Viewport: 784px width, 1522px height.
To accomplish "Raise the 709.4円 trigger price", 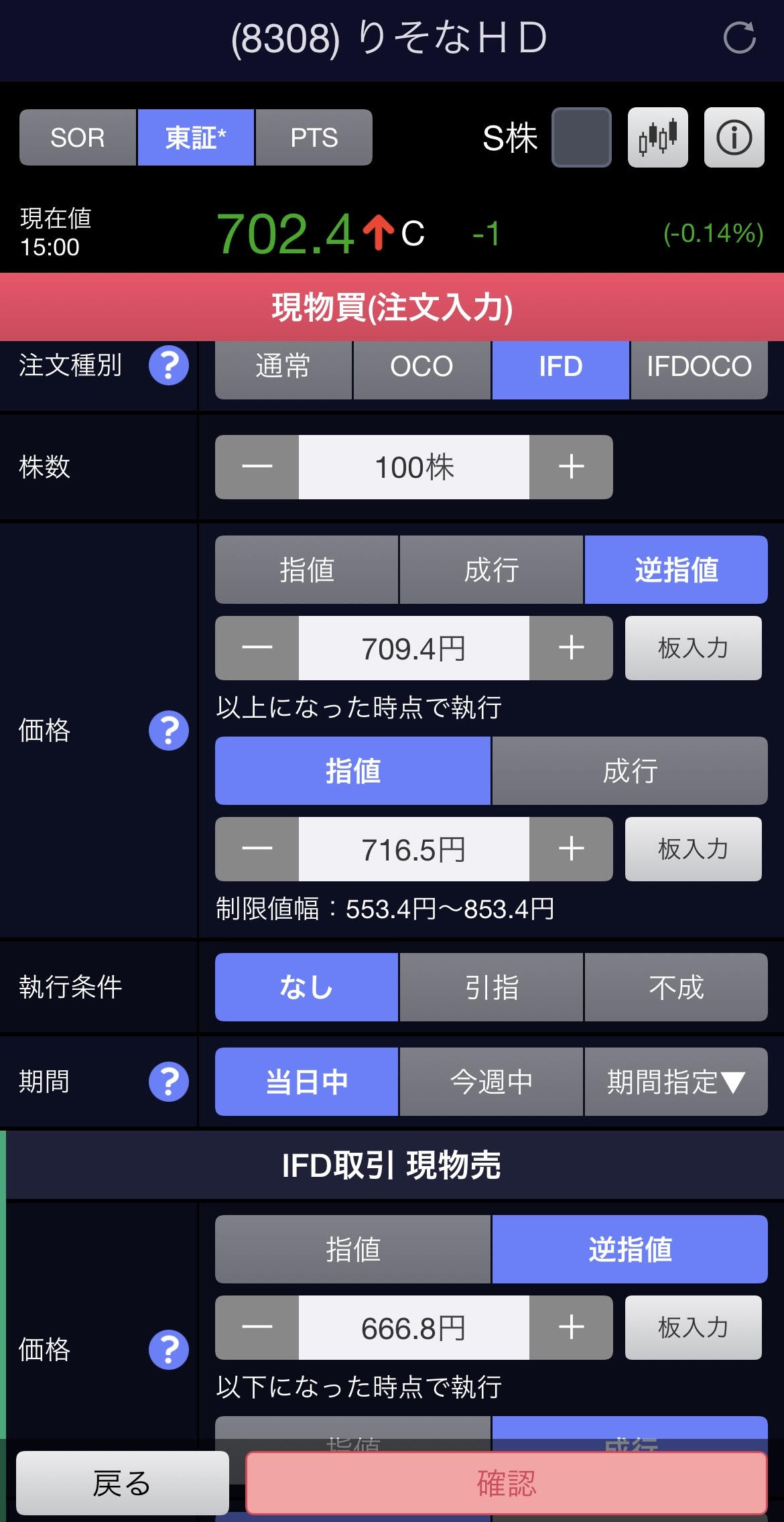I will 571,648.
